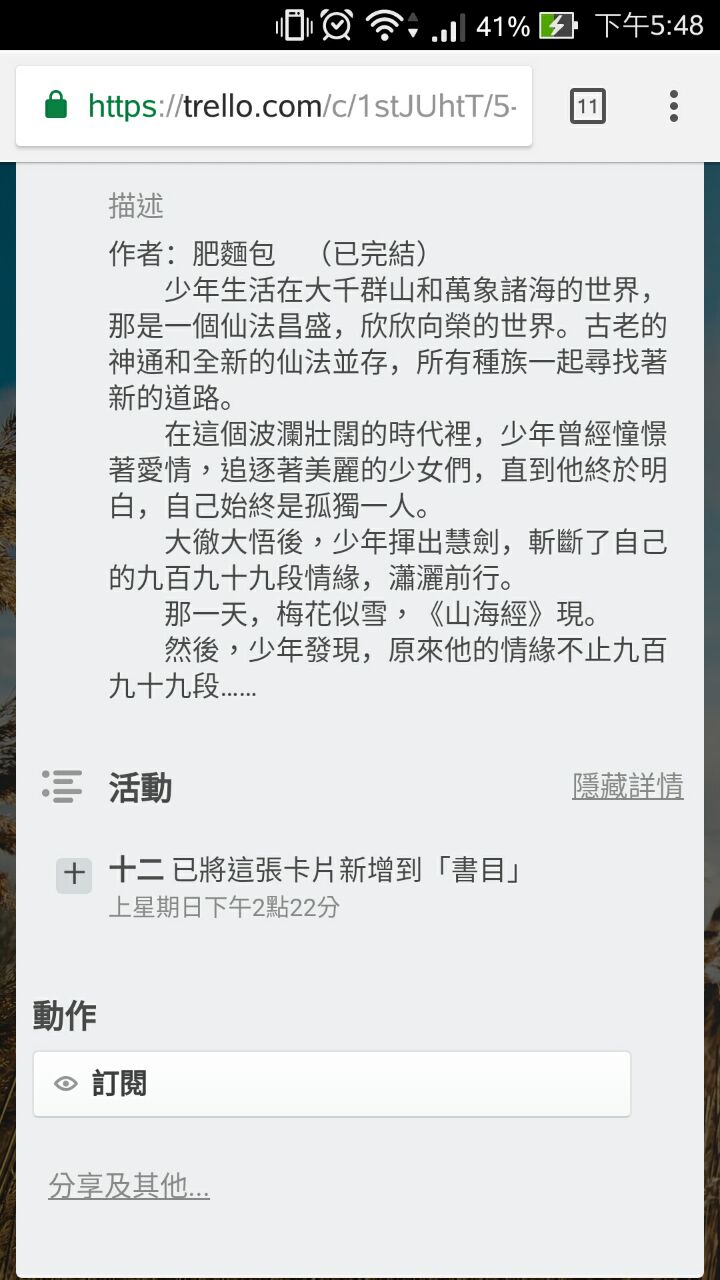Image resolution: width=720 pixels, height=1280 pixels.
Task: Open the browser tab switcher showing 11
Action: tap(587, 106)
